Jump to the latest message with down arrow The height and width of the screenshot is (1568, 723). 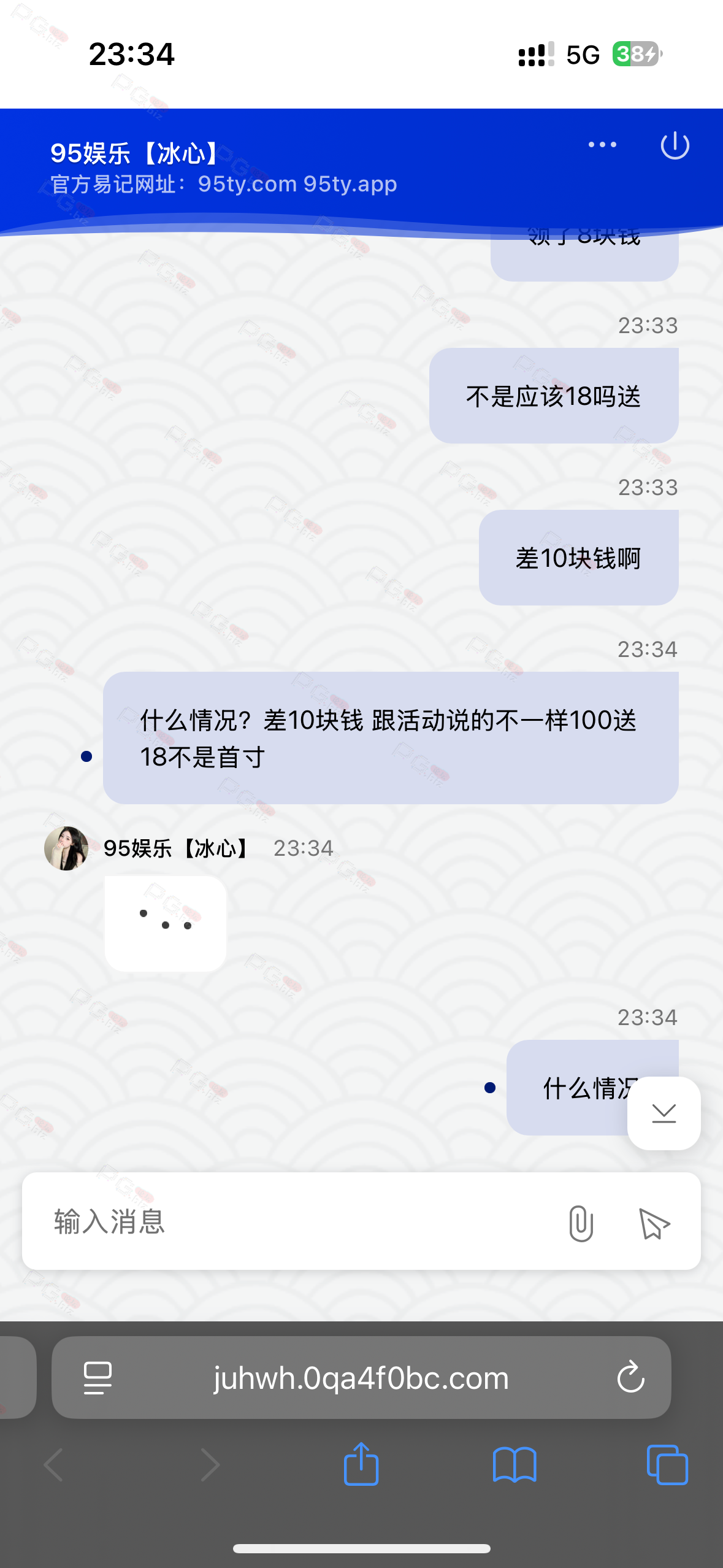(x=664, y=1113)
